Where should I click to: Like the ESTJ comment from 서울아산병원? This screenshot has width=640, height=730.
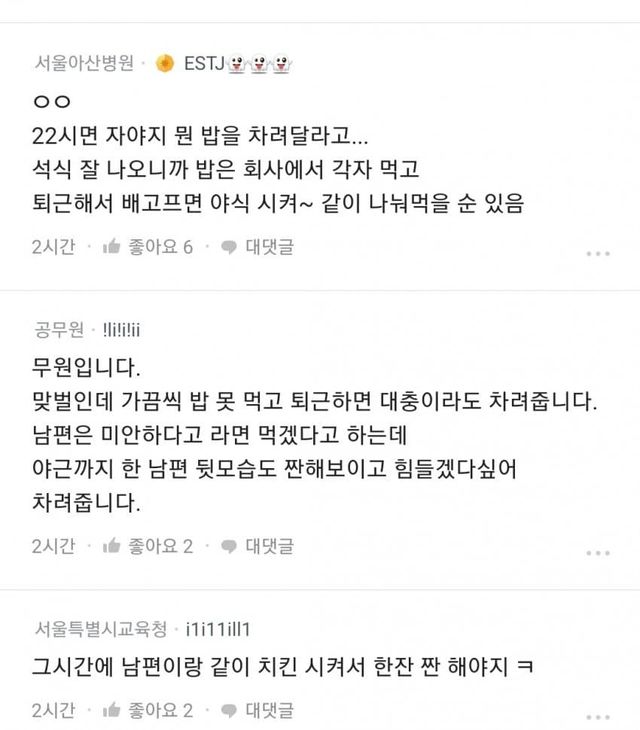coord(148,247)
